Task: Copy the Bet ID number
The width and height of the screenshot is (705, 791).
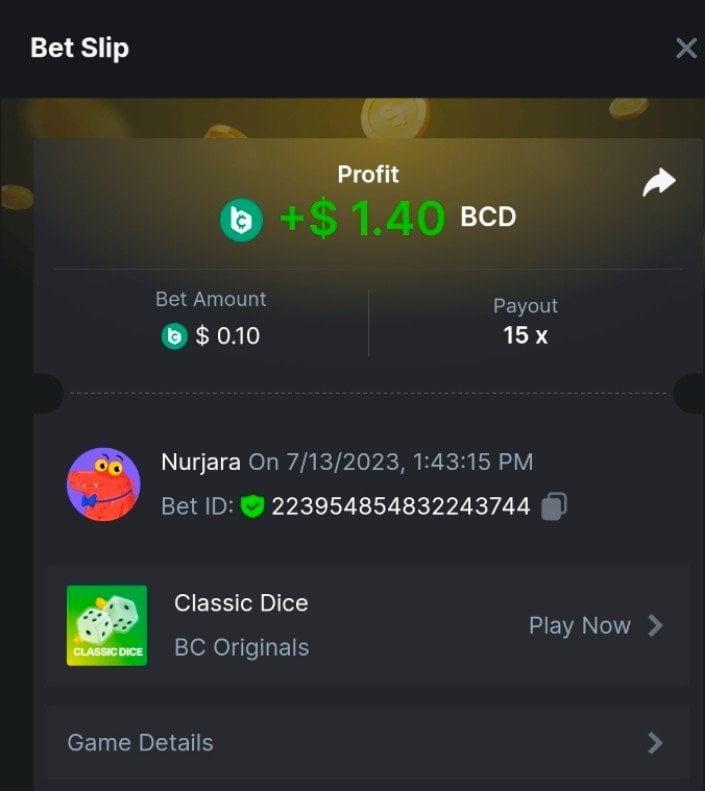Action: pos(554,507)
